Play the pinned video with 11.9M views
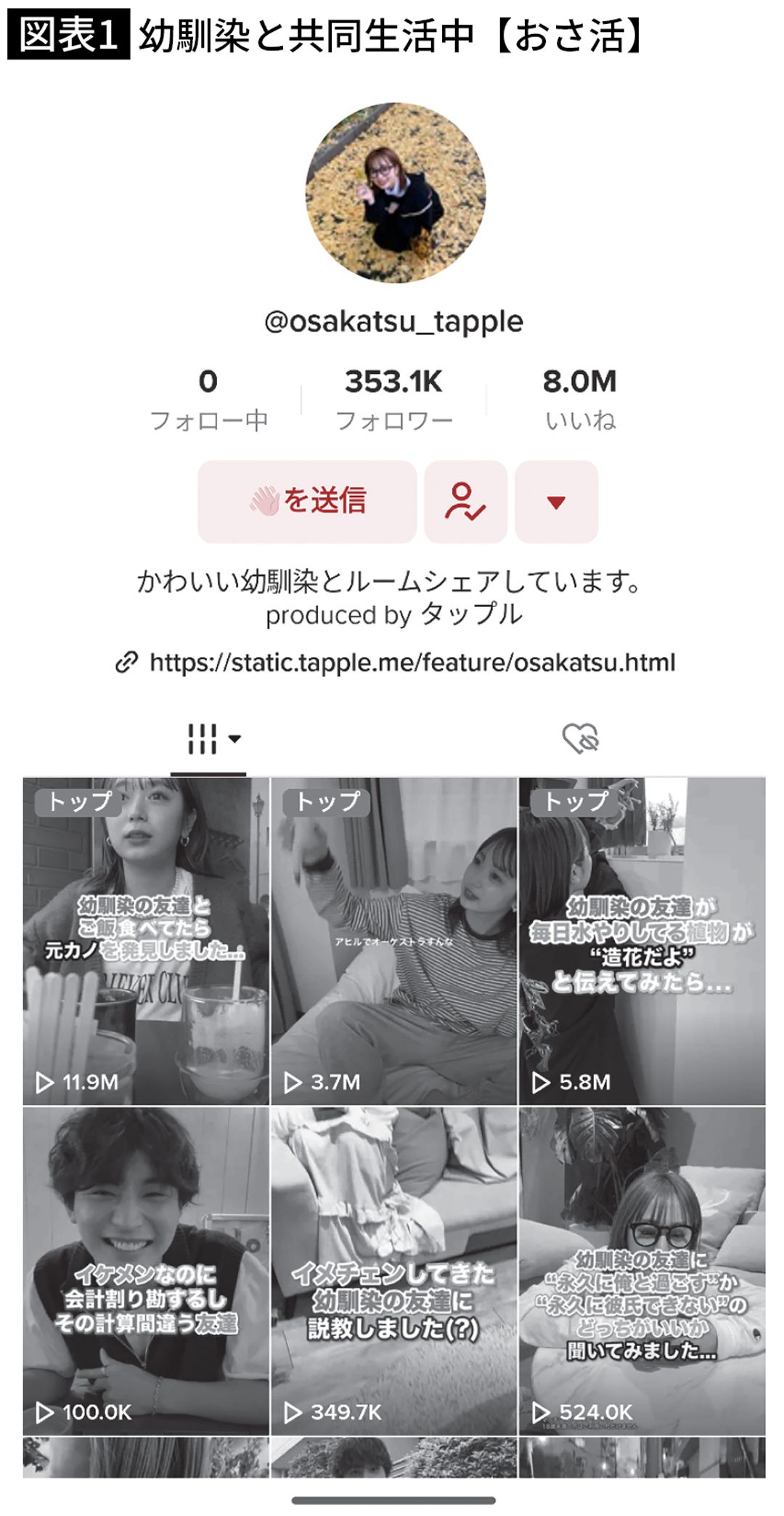784x1516 pixels. [x=146, y=941]
